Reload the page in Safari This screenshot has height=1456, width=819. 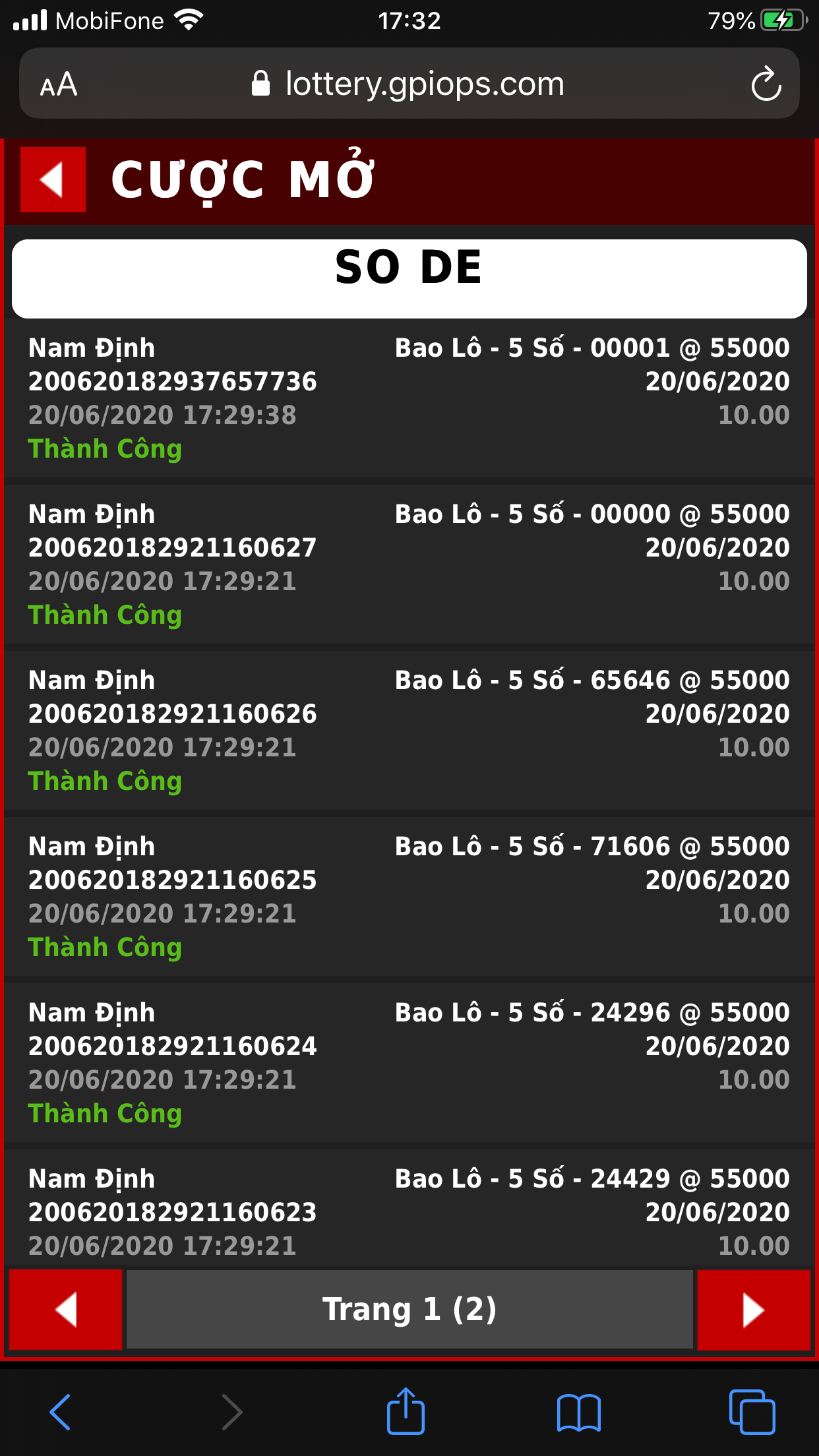[x=766, y=84]
